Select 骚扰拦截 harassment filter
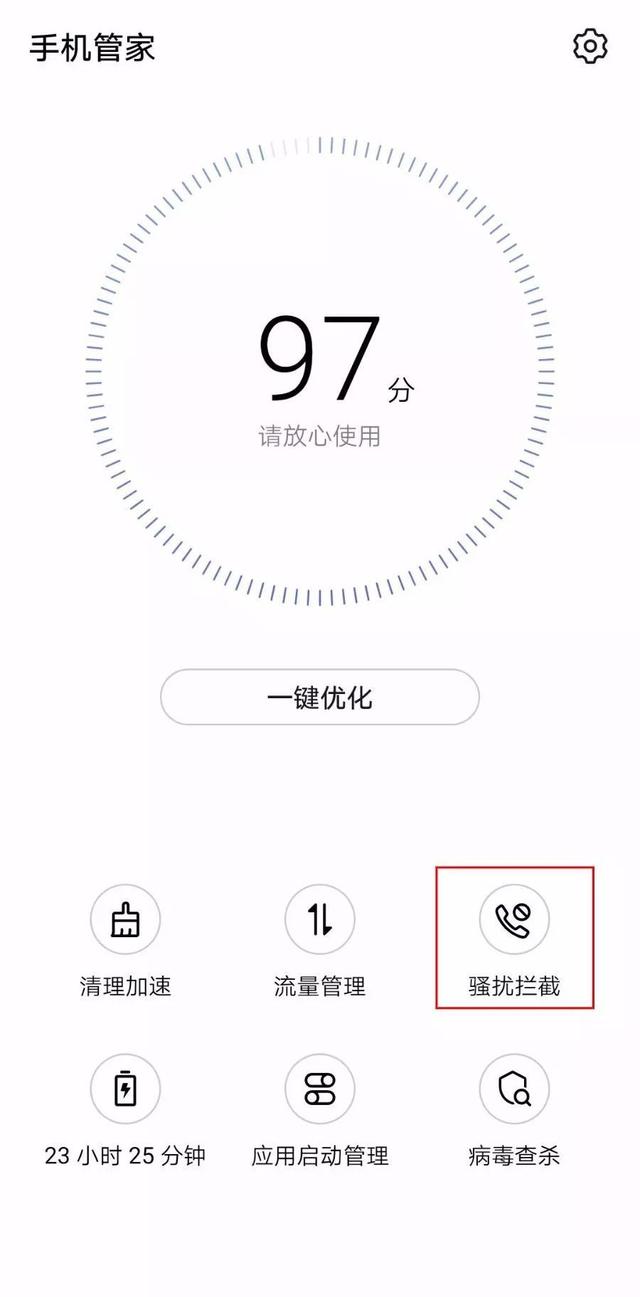The width and height of the screenshot is (640, 1297). [x=515, y=920]
